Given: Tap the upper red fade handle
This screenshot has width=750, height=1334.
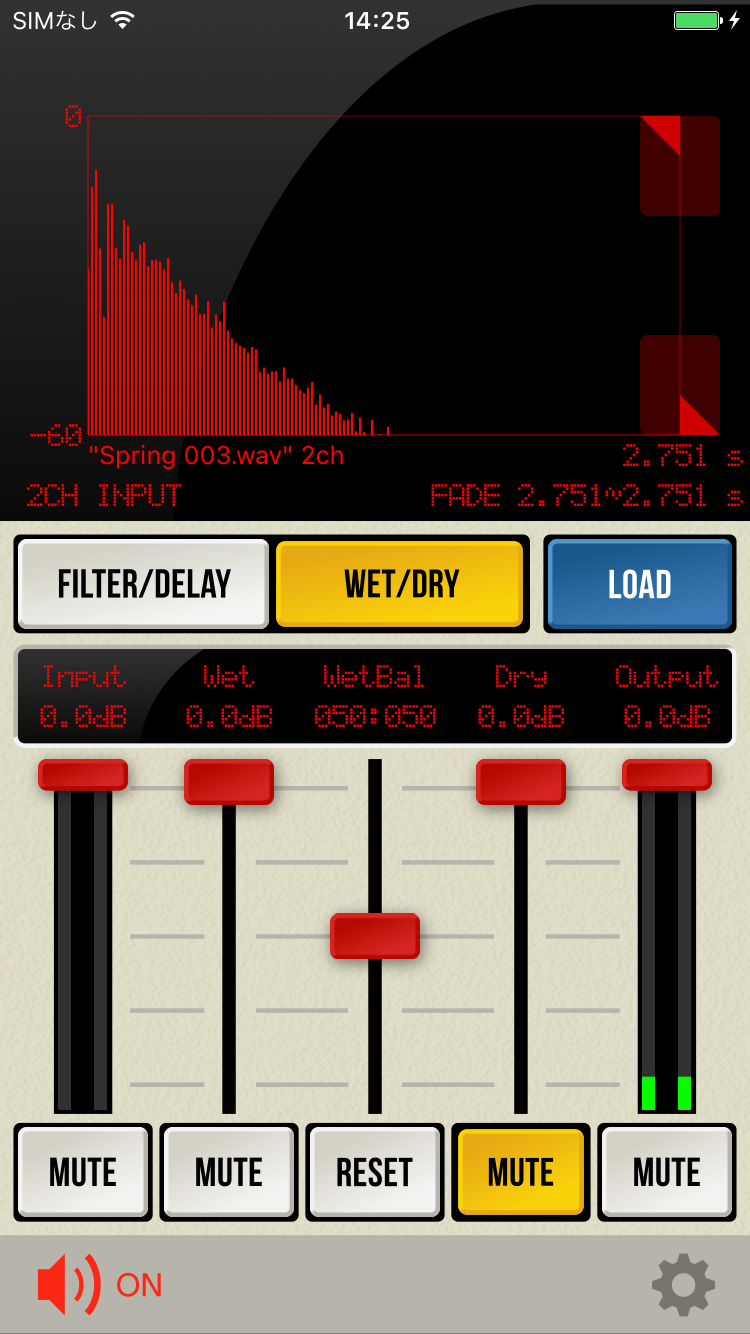Looking at the screenshot, I should [680, 165].
